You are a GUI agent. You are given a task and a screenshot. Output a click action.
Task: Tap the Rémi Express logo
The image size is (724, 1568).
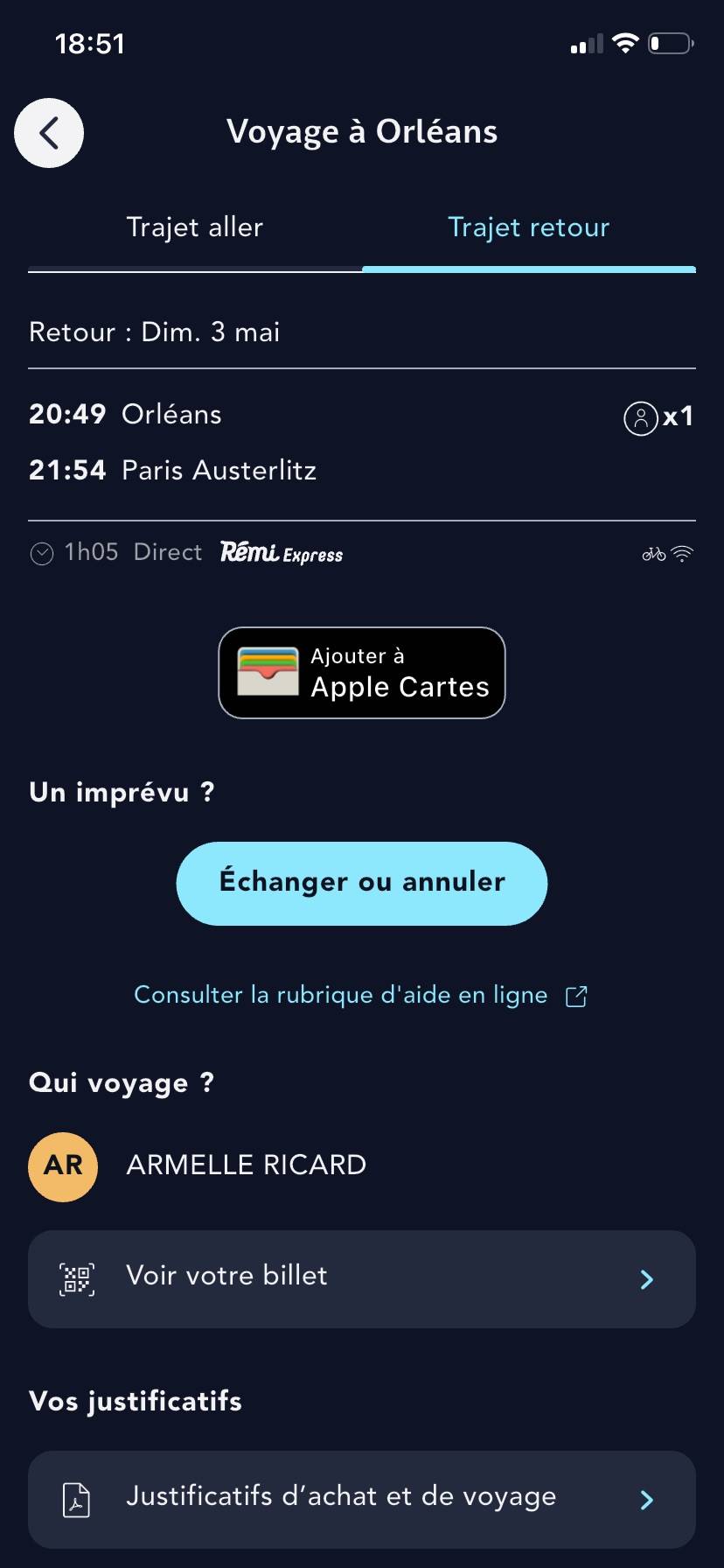point(281,553)
